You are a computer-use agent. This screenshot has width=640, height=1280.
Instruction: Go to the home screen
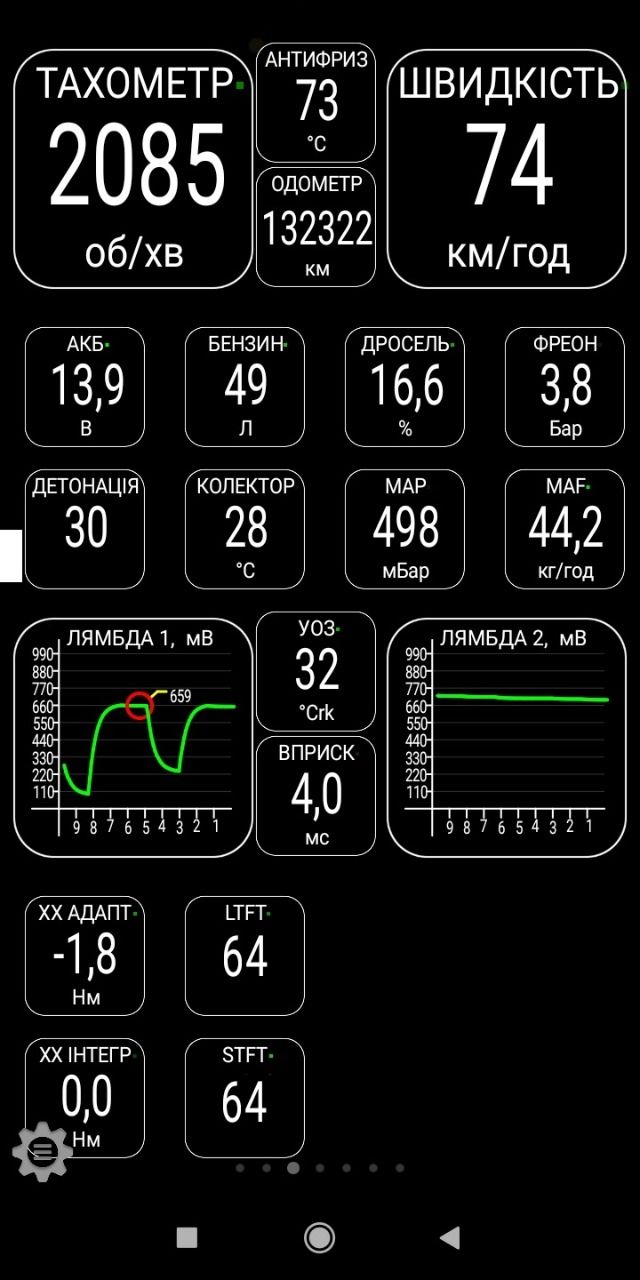(x=319, y=1238)
